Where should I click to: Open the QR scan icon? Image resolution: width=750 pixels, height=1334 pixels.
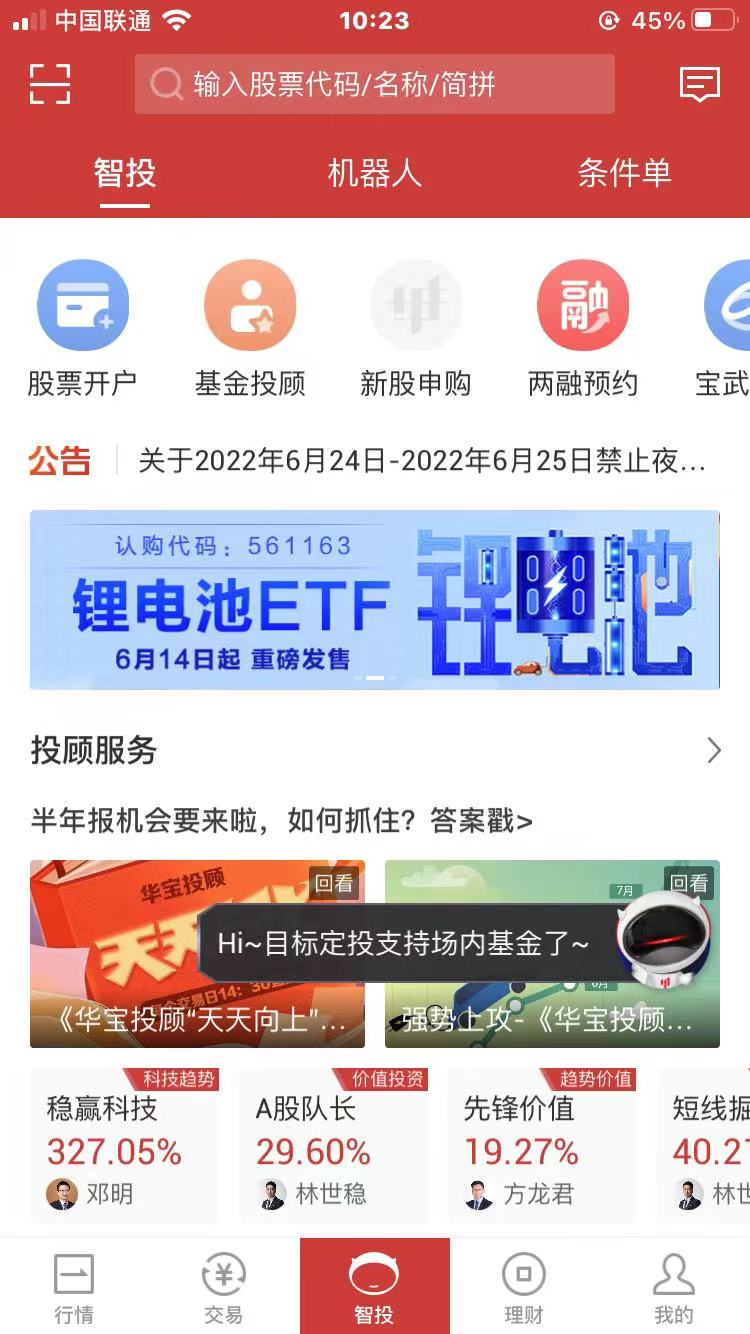tap(50, 84)
